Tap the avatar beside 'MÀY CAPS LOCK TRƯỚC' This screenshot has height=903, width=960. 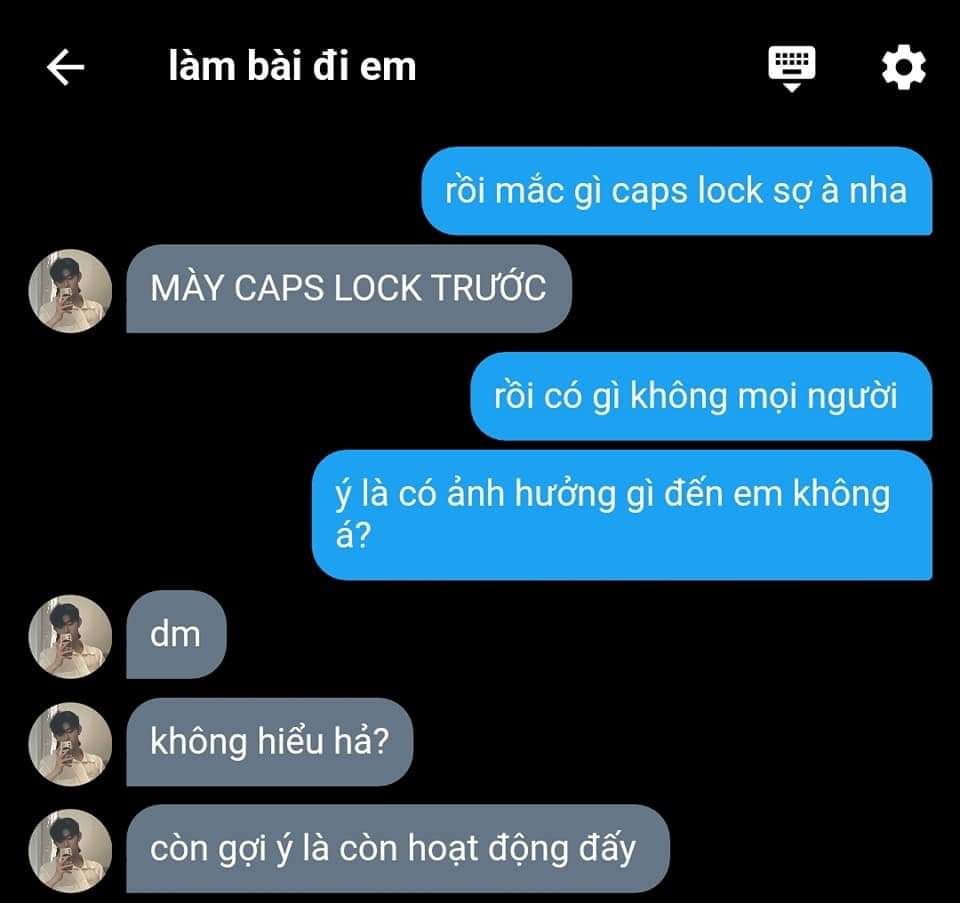70,290
